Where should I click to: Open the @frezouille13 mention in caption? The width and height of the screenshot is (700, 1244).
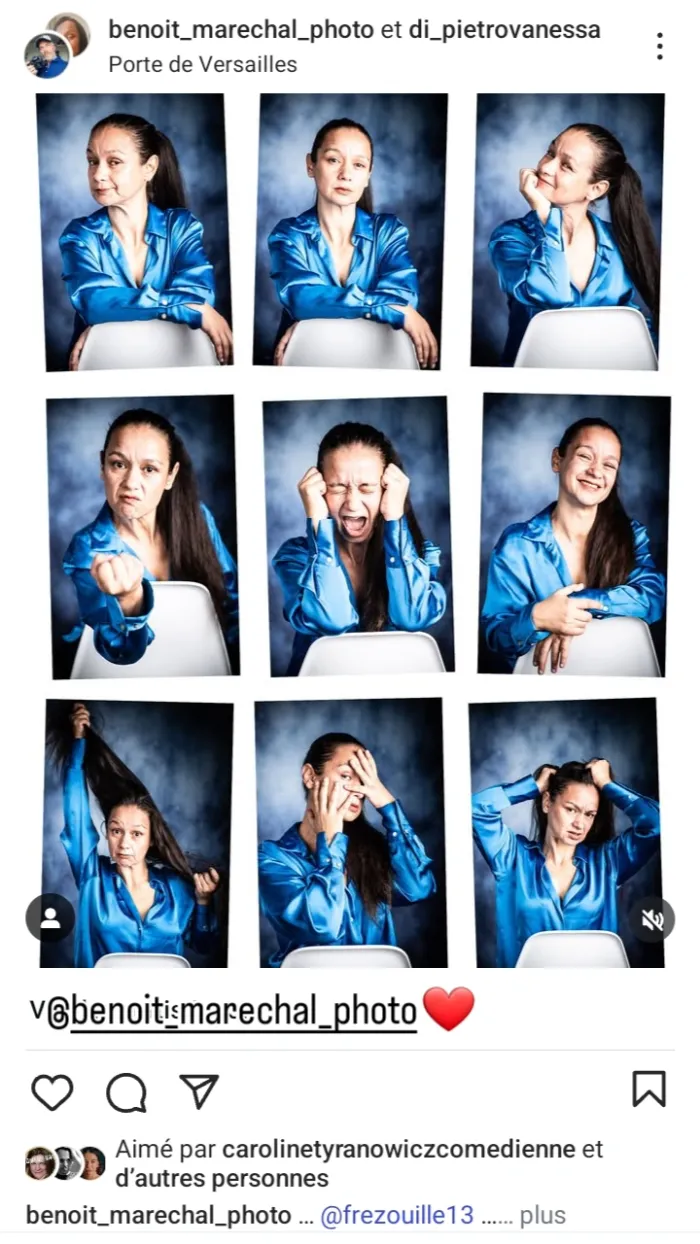click(x=397, y=1216)
